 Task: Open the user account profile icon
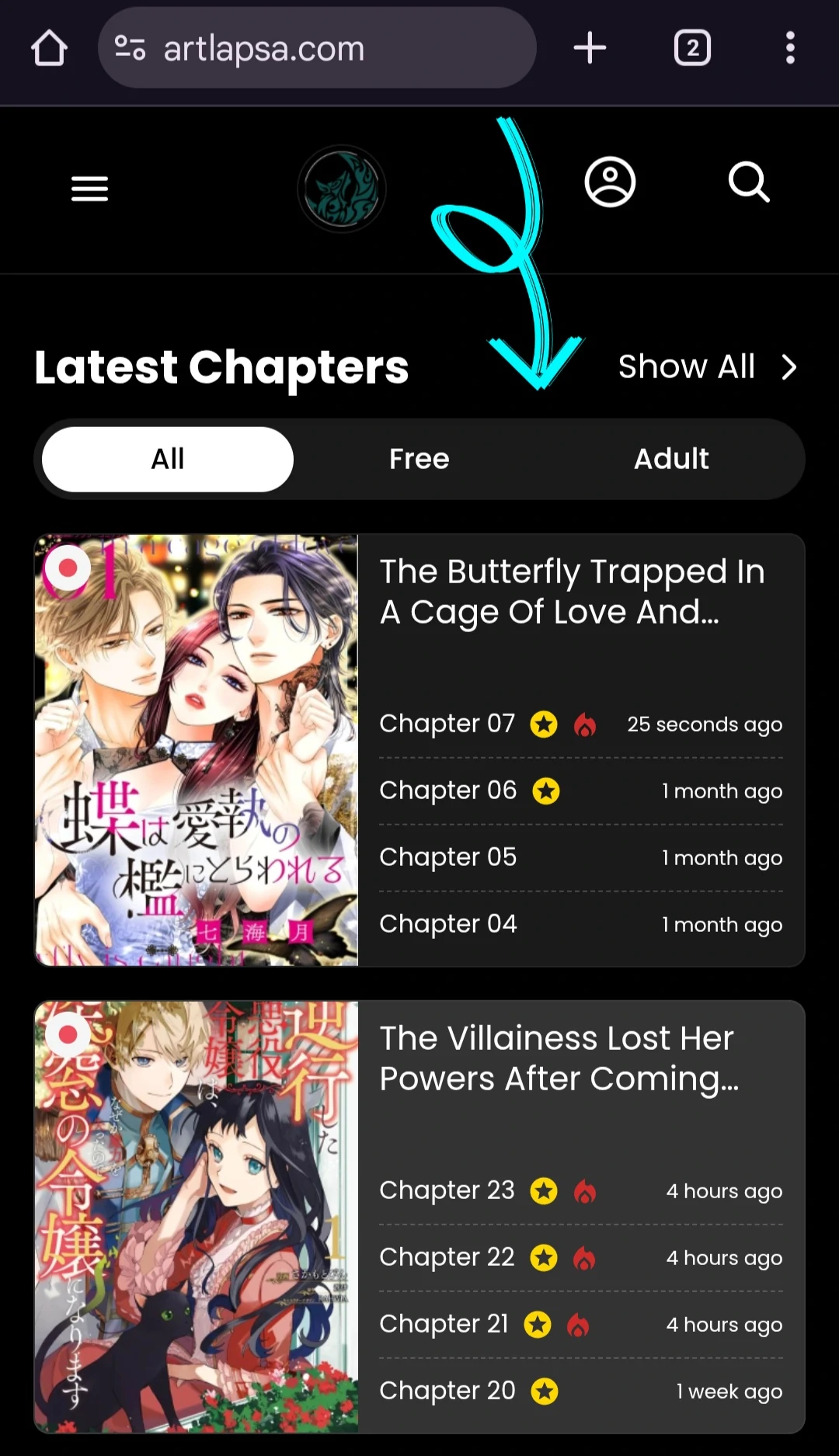pyautogui.click(x=610, y=182)
